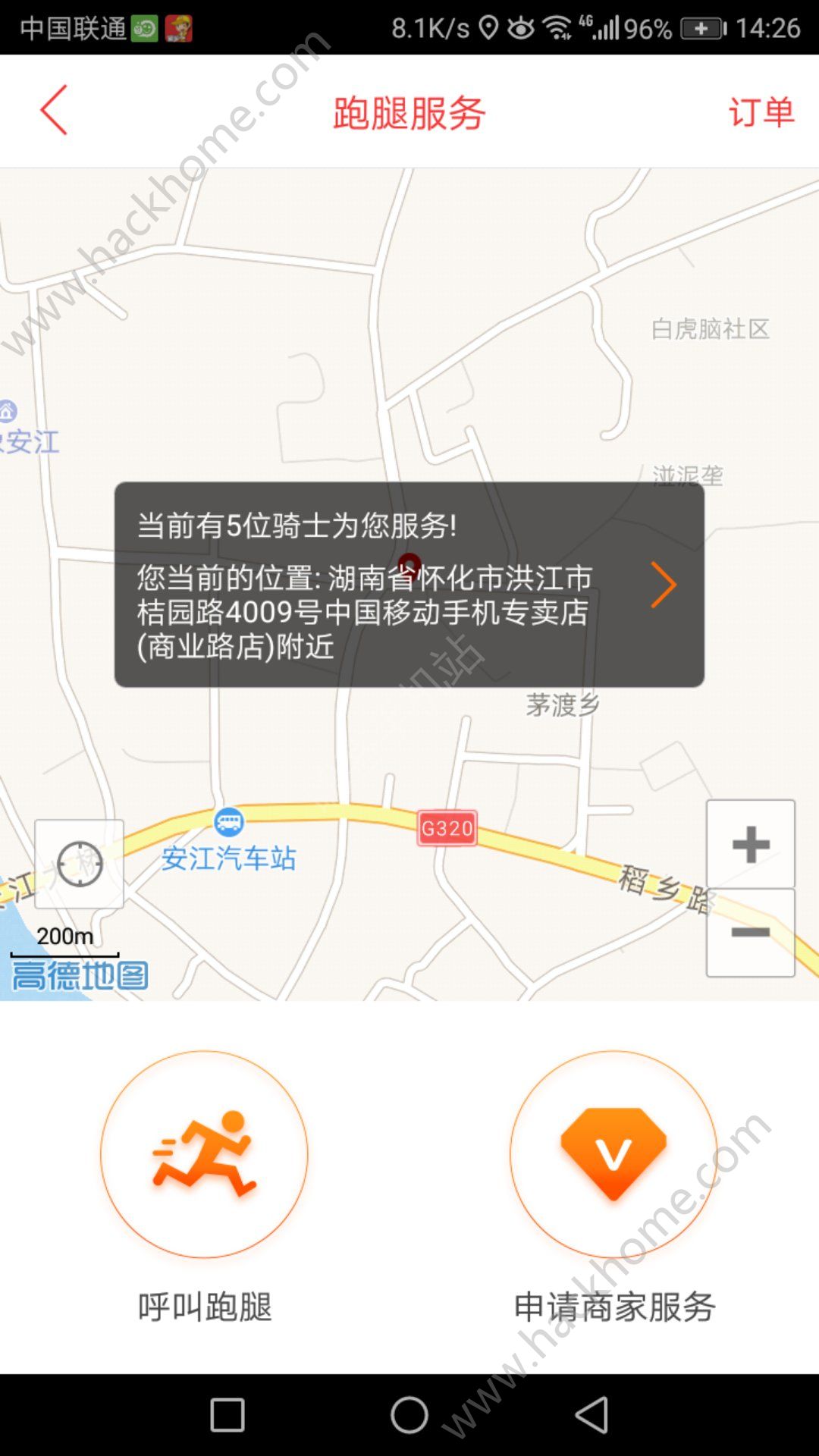Open current location details via the orange chevron
The image size is (819, 1456).
[x=664, y=585]
